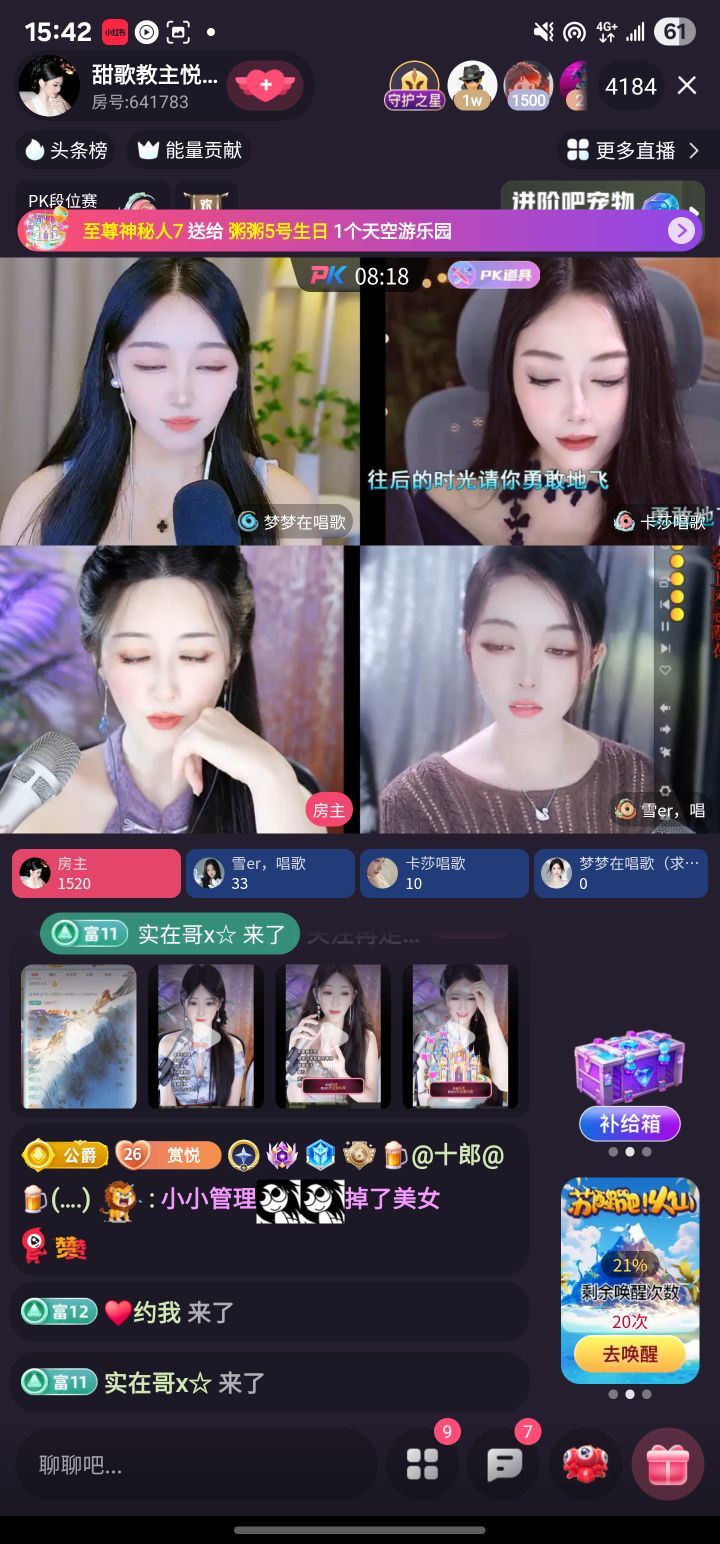Open the four-square grid menu
Image resolution: width=720 pixels, height=1544 pixels.
point(422,1465)
